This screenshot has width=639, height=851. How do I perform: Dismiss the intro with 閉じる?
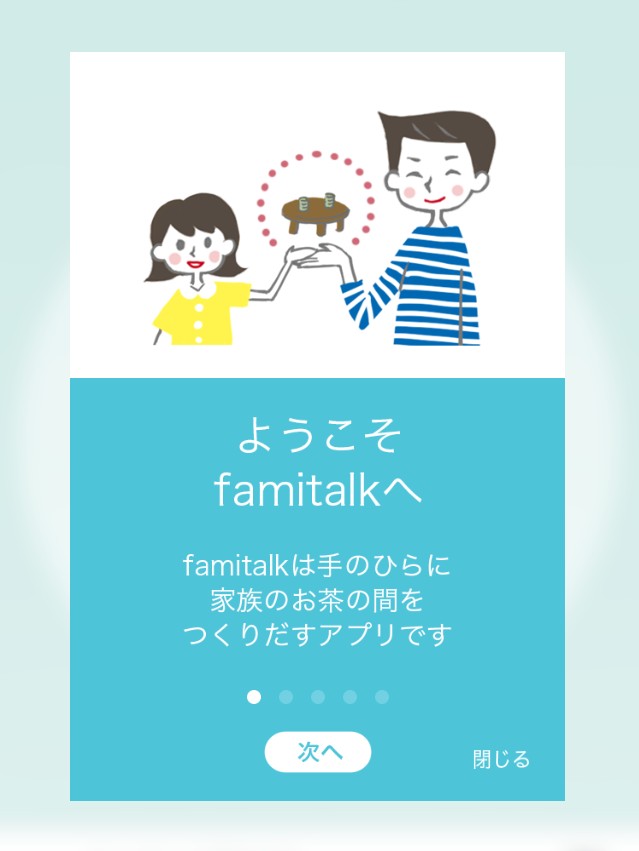[x=501, y=759]
